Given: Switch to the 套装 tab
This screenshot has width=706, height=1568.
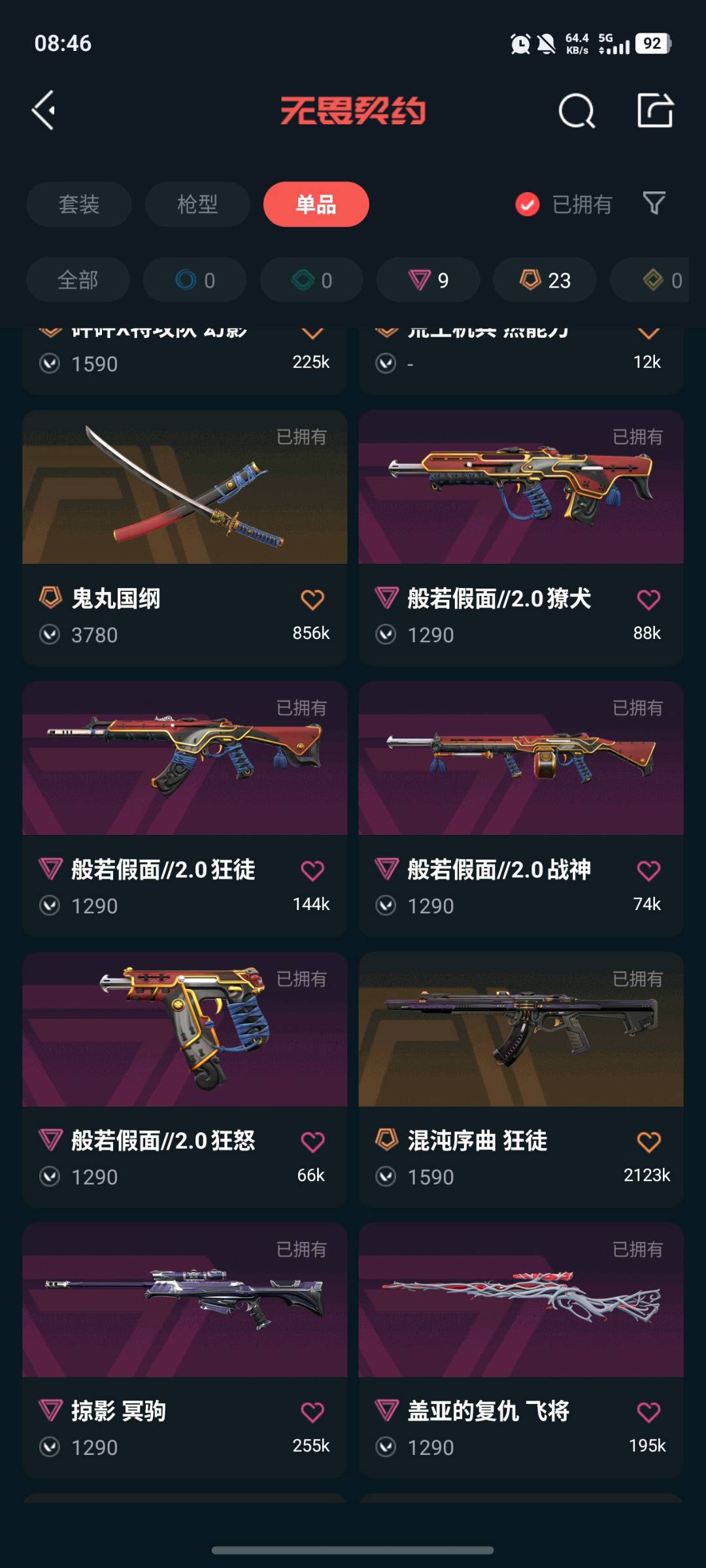Looking at the screenshot, I should coord(78,204).
